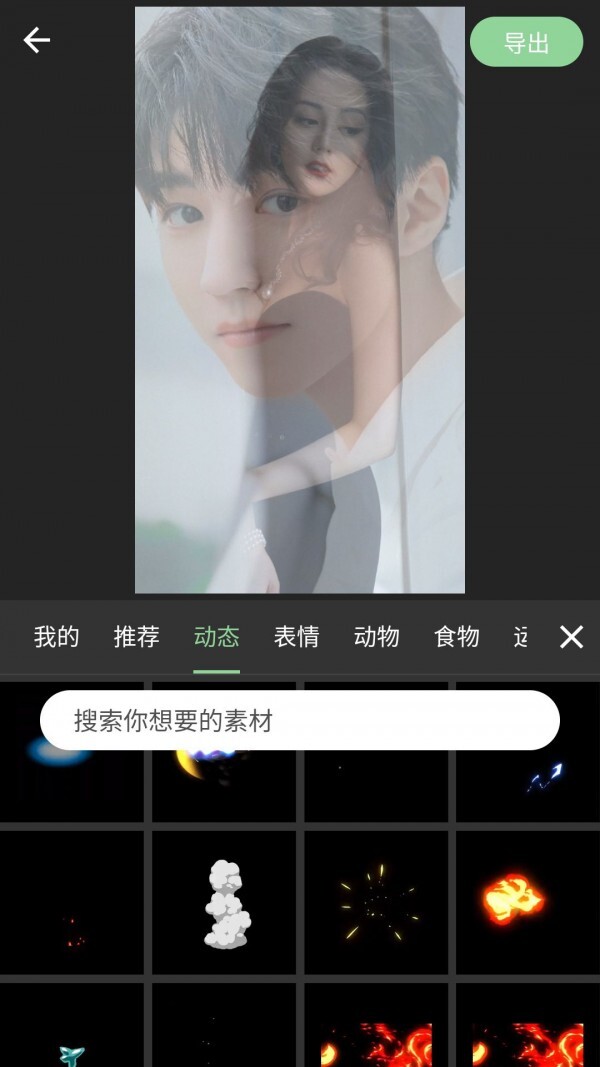Image resolution: width=600 pixels, height=1067 pixels.
Task: Switch to the 食物 tab
Action: tap(456, 637)
